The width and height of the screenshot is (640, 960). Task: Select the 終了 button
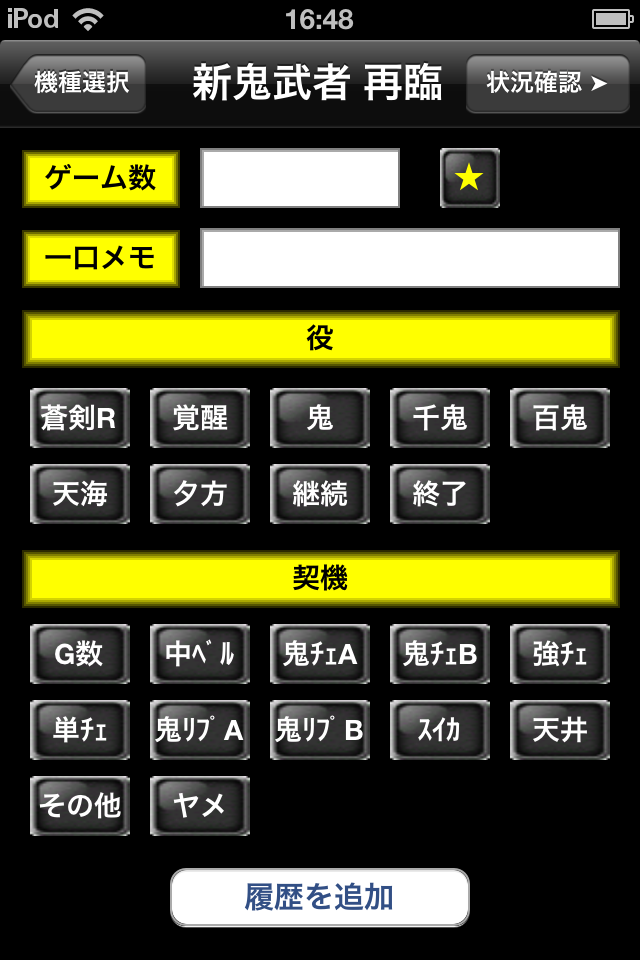coord(440,493)
